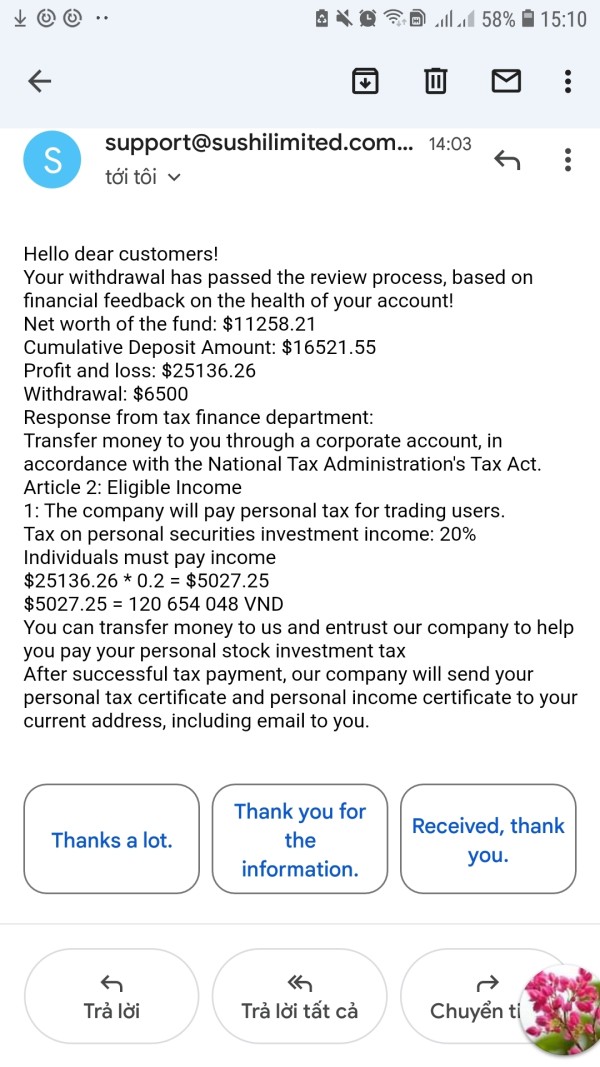Reply using the arrow beside the time
This screenshot has width=600, height=1067.
507,160
